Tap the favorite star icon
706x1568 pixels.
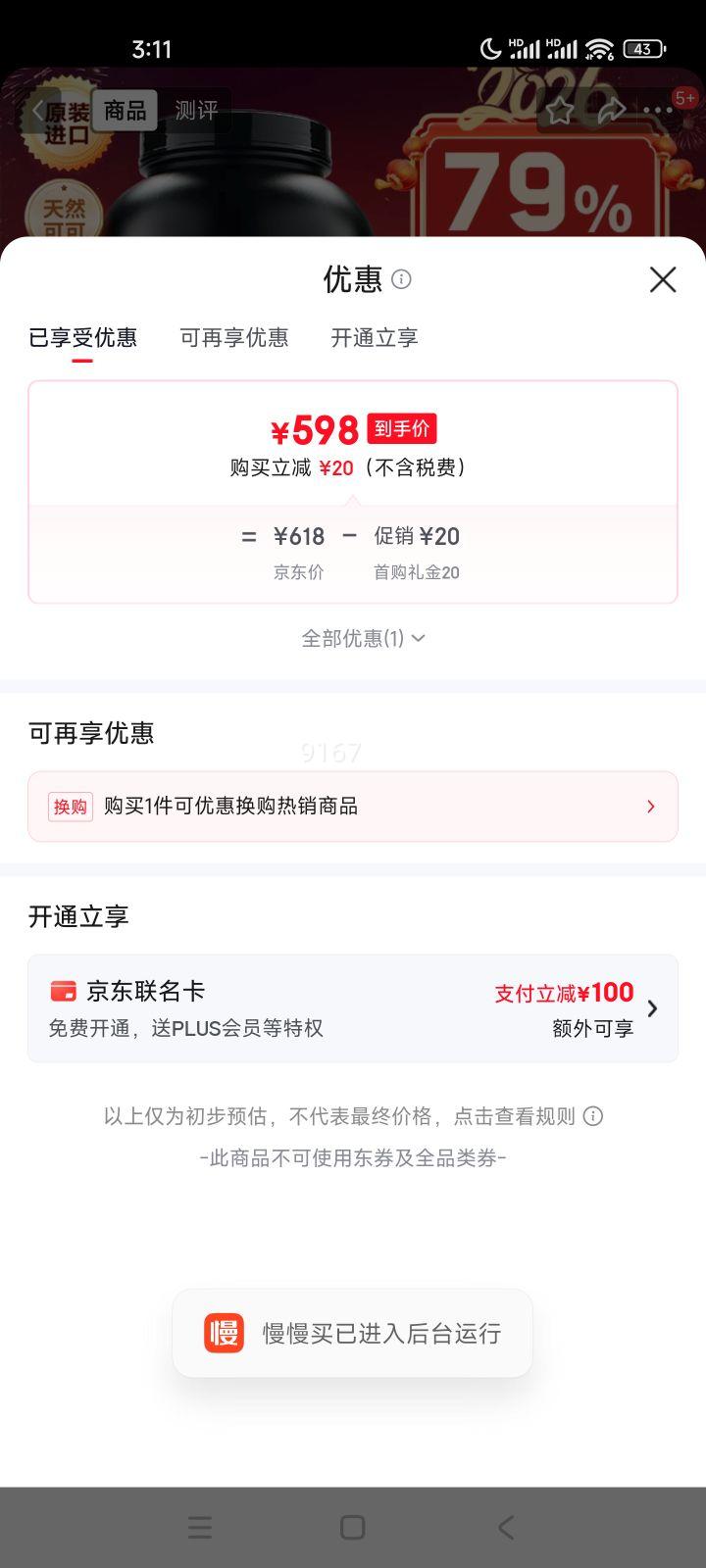click(x=560, y=112)
